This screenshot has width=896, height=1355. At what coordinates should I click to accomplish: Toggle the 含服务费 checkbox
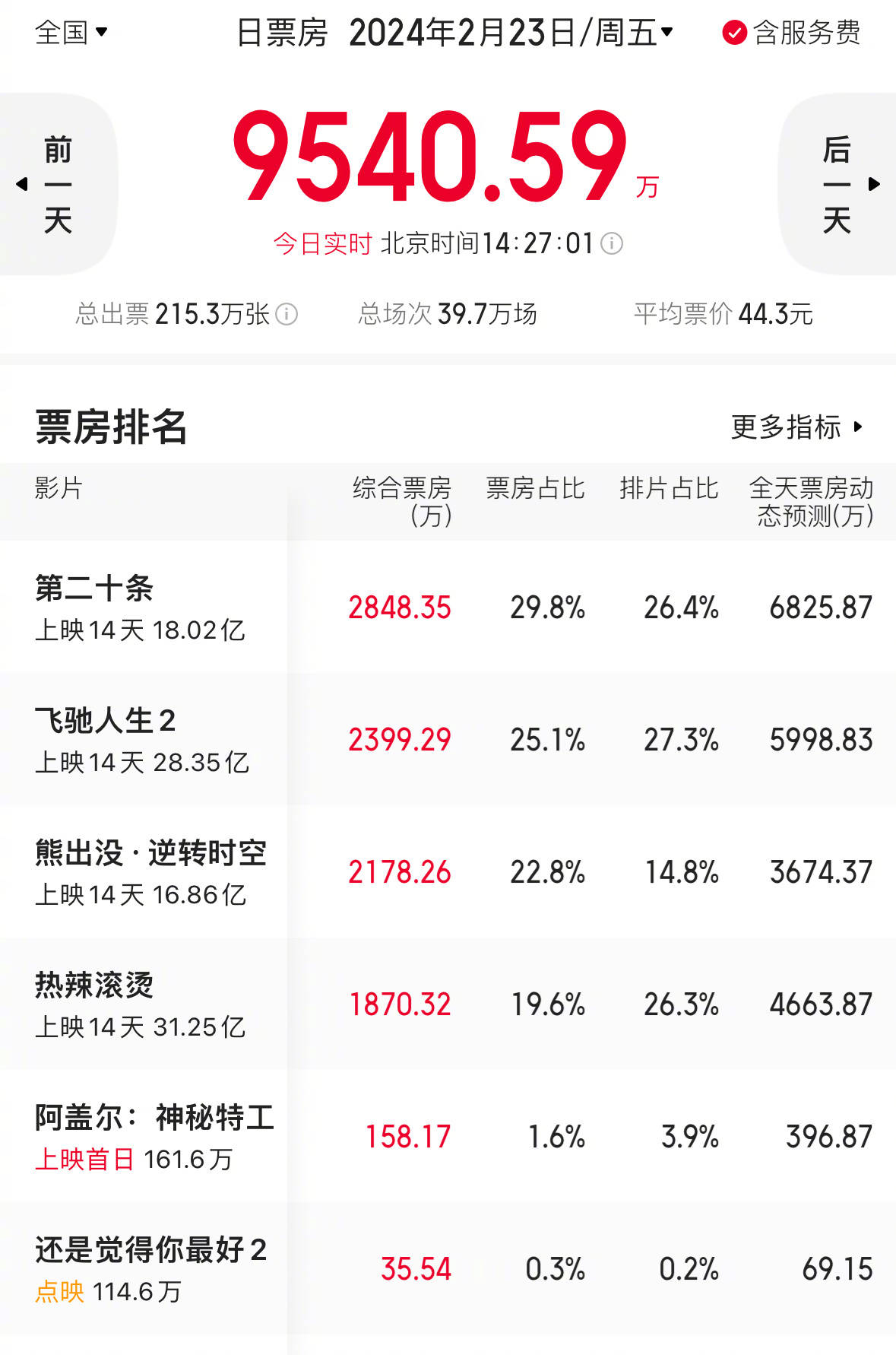pyautogui.click(x=734, y=33)
